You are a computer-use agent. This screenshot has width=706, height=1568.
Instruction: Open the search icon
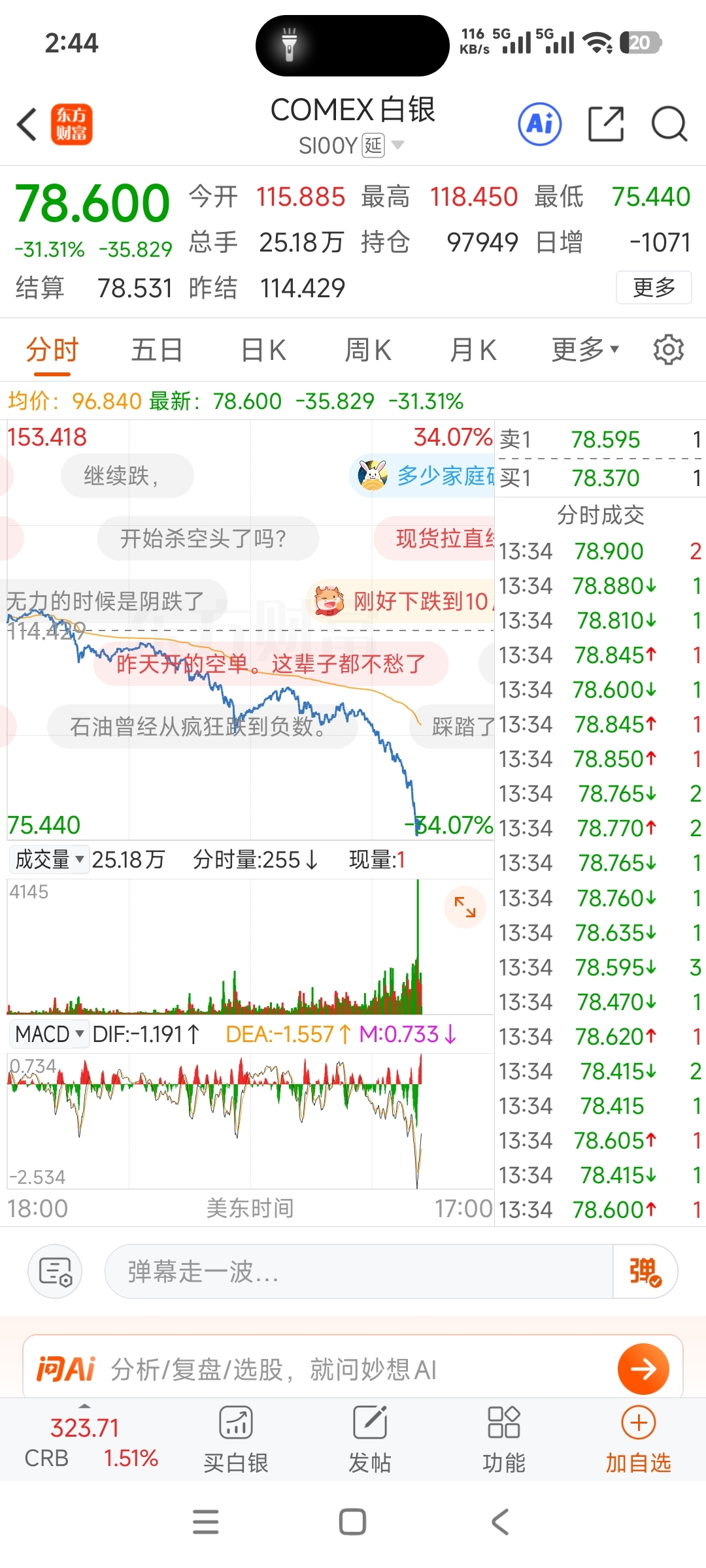(668, 123)
